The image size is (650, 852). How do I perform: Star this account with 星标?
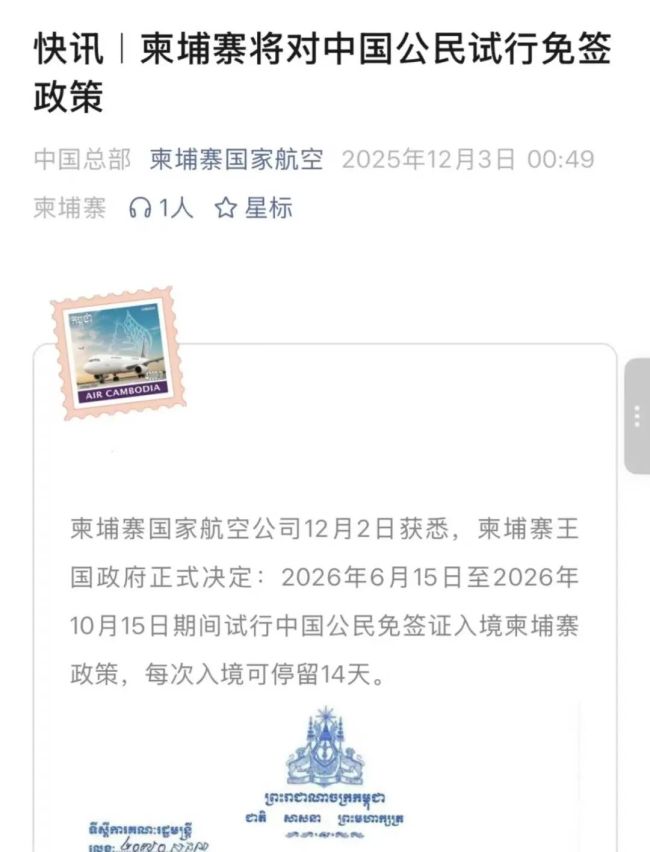point(254,208)
